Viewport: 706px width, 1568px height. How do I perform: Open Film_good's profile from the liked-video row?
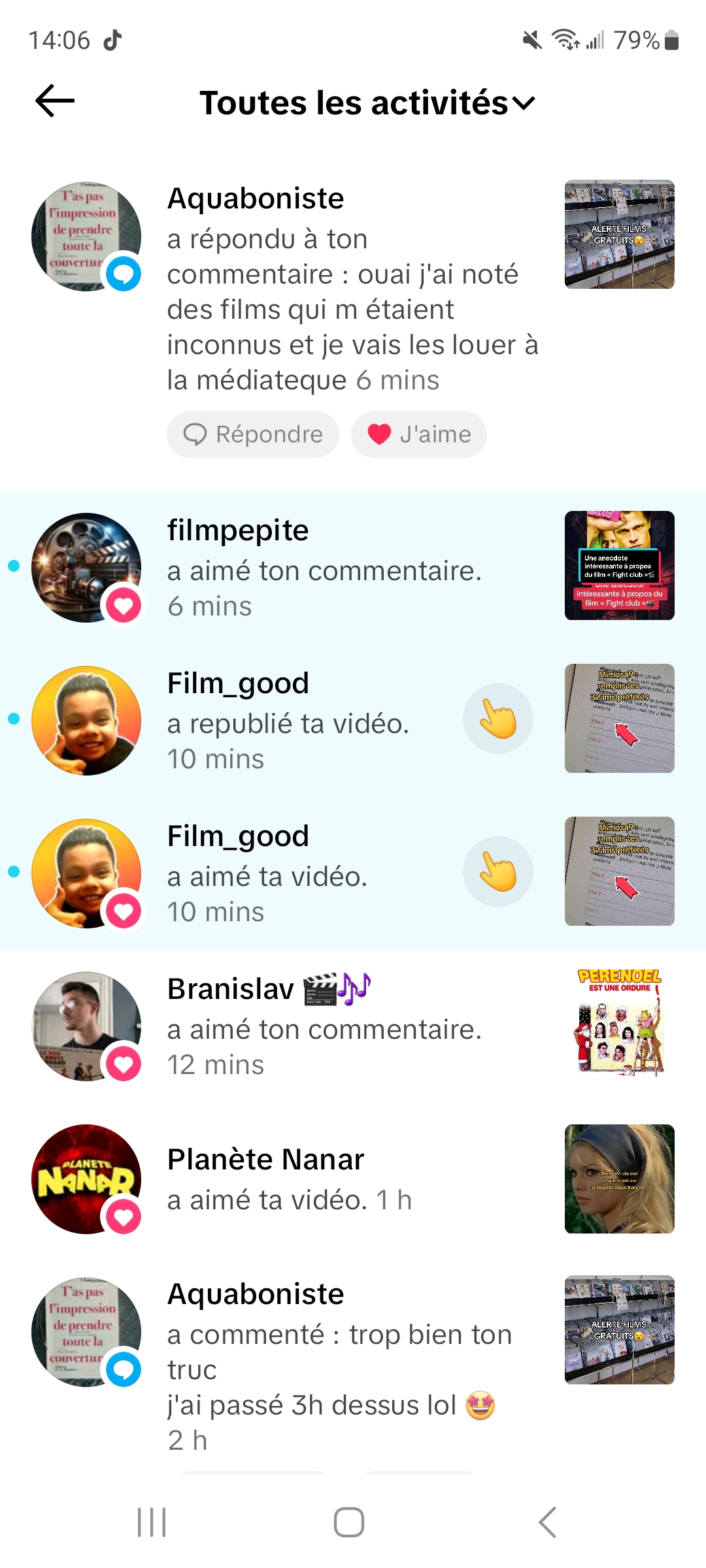pos(86,873)
